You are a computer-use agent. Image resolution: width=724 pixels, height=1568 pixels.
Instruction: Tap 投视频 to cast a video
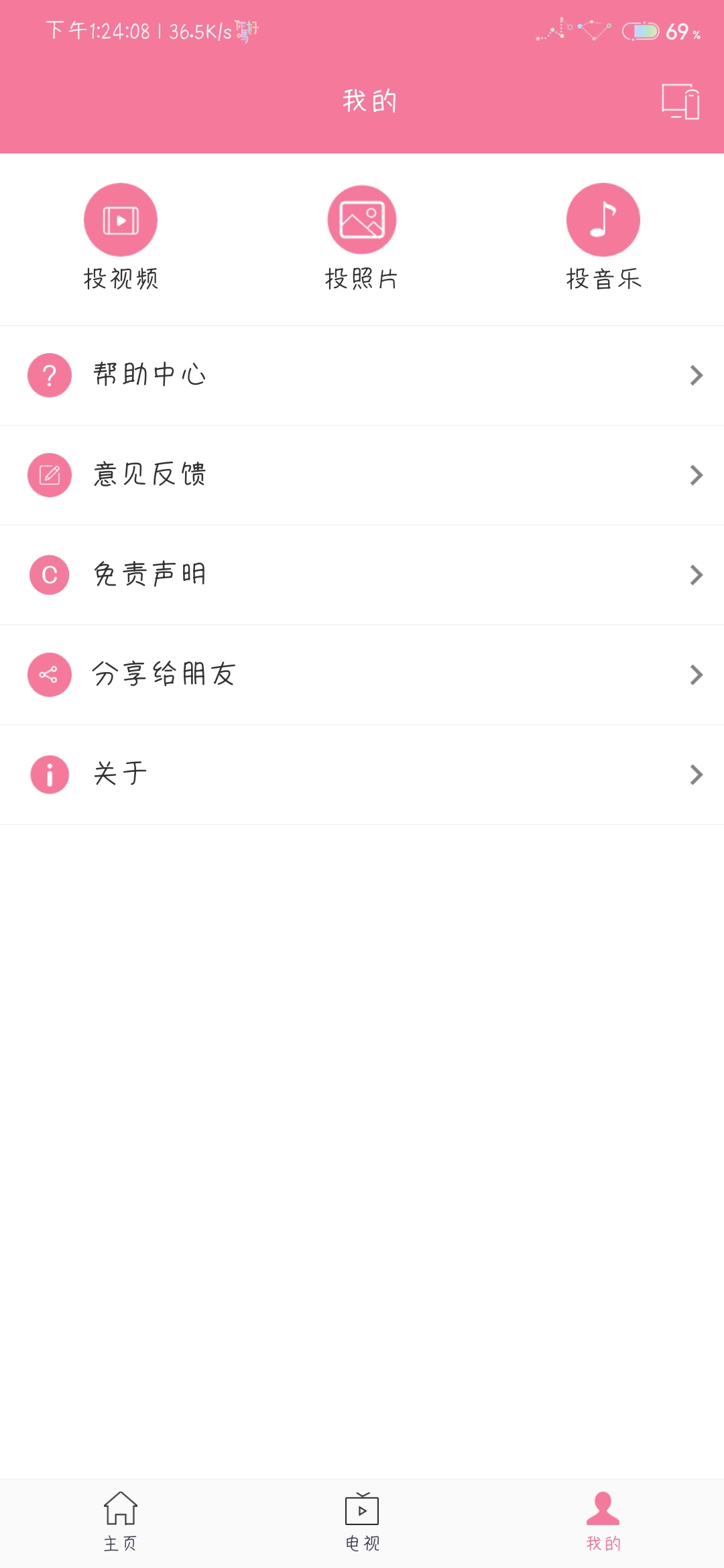click(121, 237)
